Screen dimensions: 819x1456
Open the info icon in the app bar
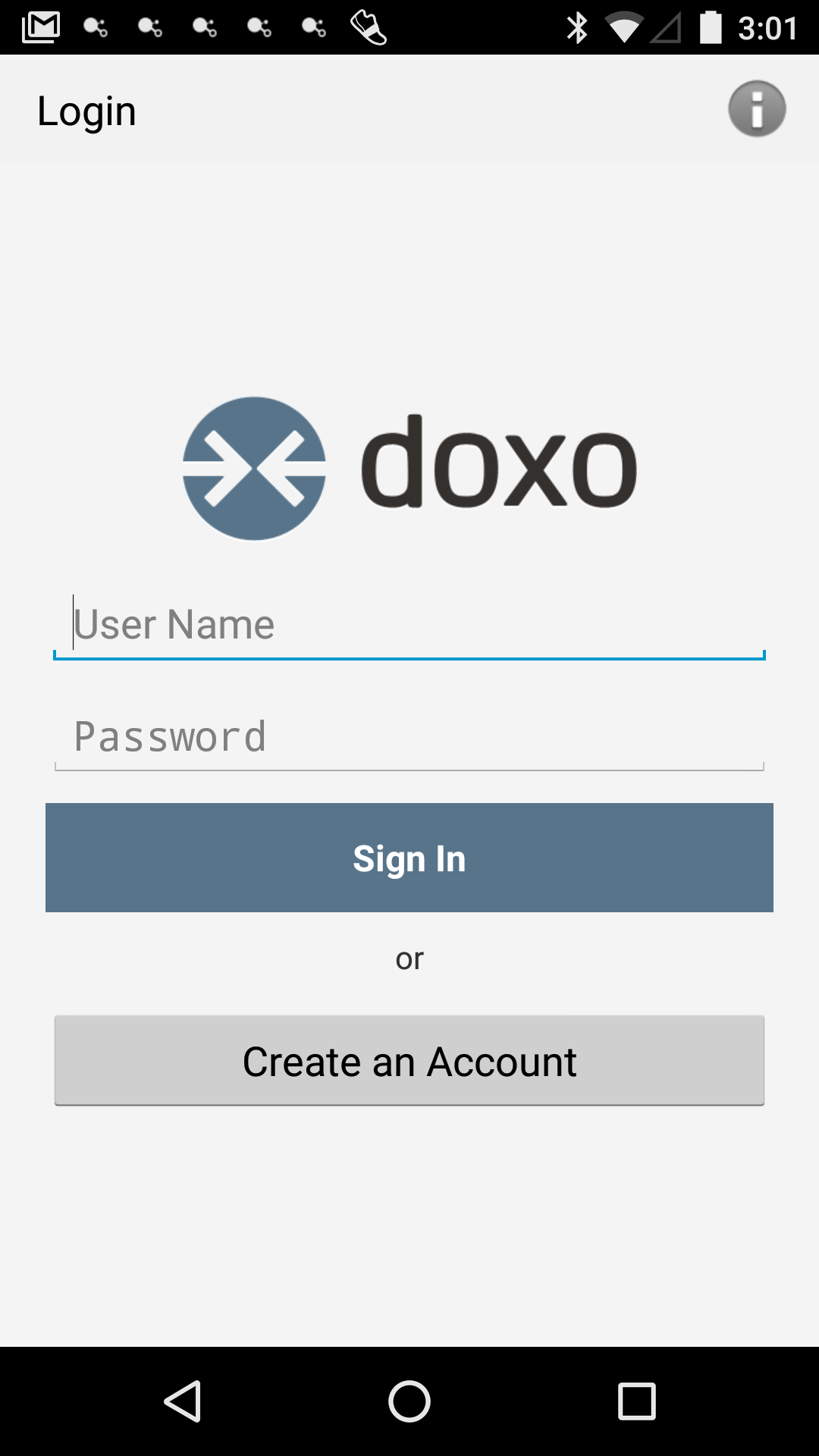click(757, 109)
